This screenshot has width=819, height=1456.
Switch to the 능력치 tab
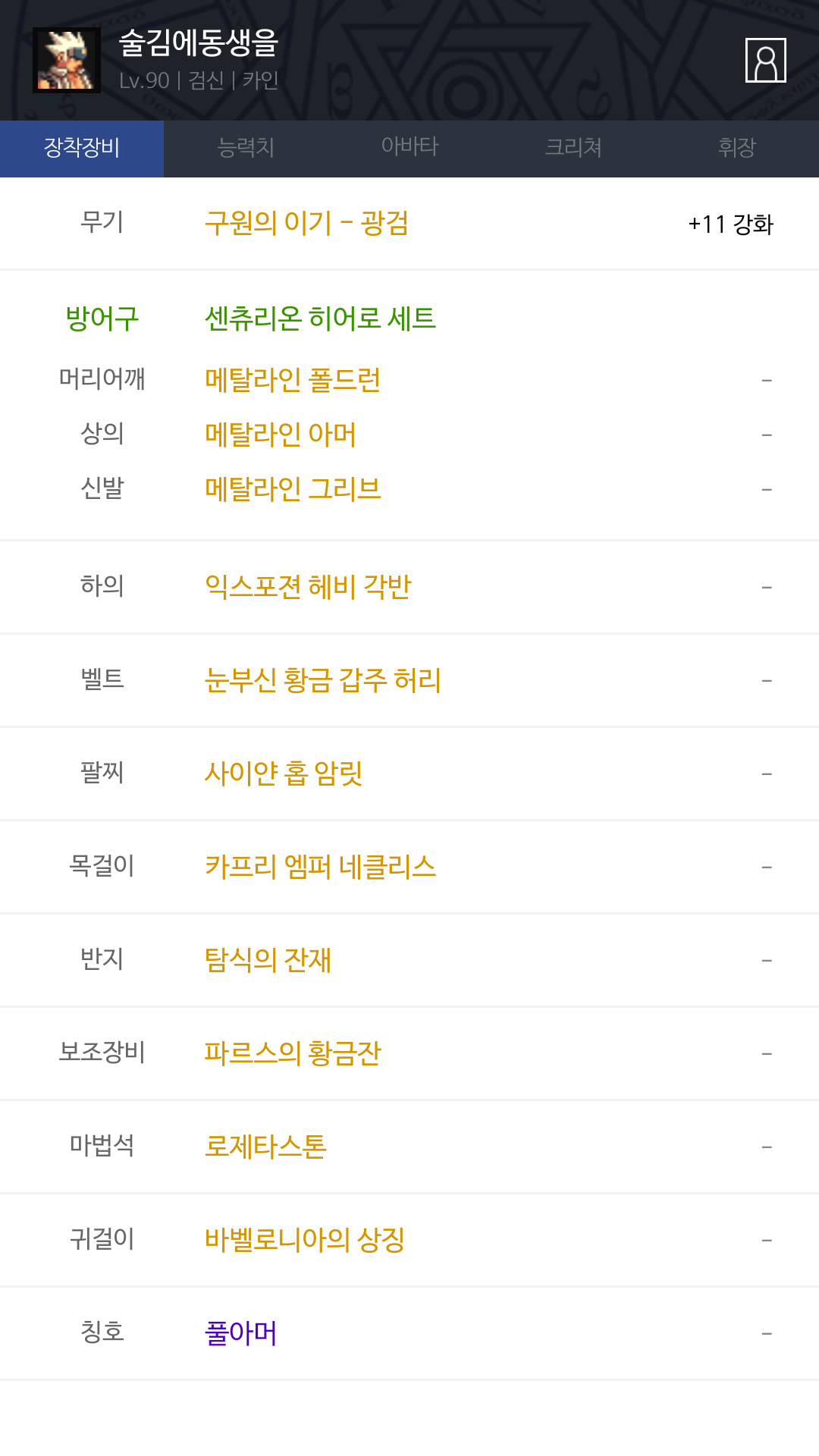point(246,149)
